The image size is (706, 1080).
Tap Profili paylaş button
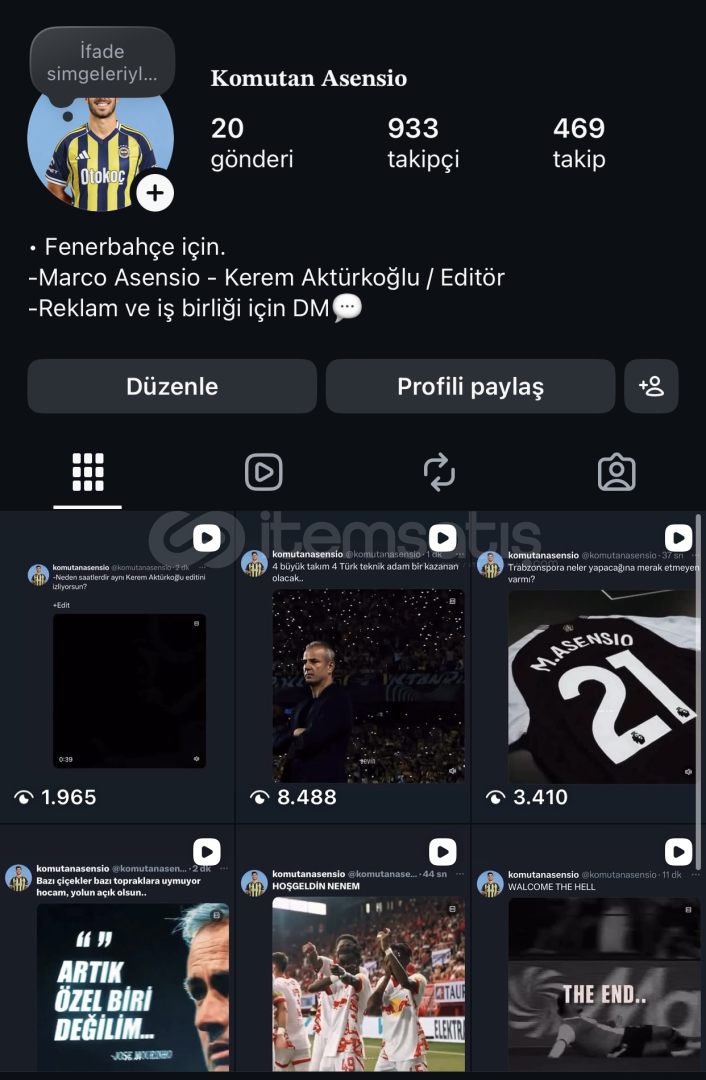[470, 387]
